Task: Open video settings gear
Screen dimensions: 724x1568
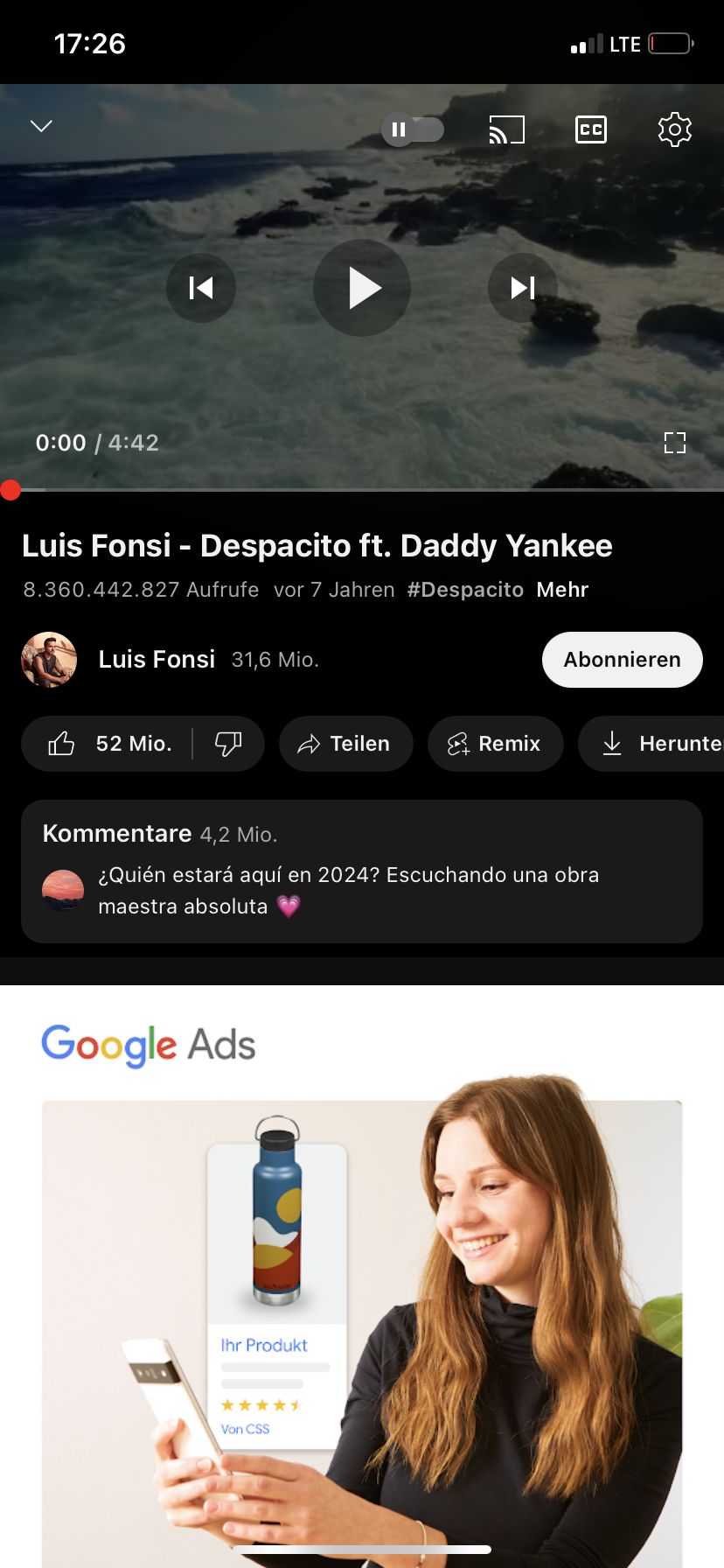Action: pyautogui.click(x=674, y=129)
